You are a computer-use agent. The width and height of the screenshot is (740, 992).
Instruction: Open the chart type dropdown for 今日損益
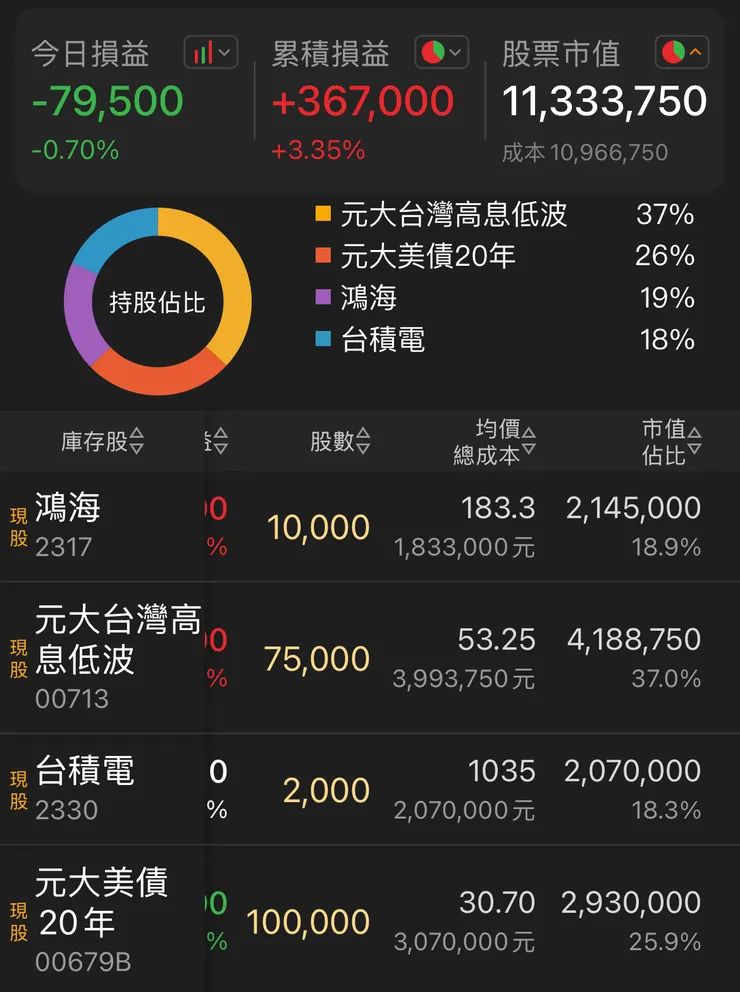pyautogui.click(x=225, y=52)
